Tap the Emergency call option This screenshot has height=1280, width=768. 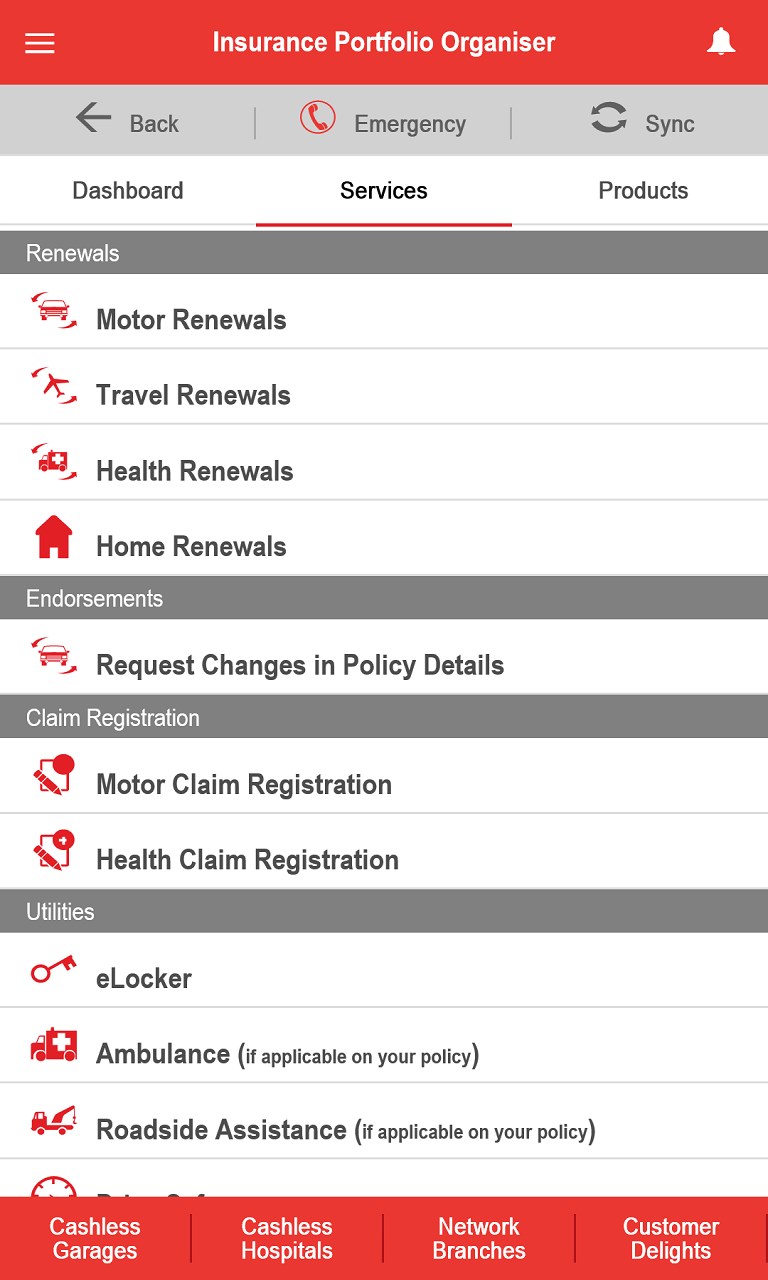[x=383, y=122]
